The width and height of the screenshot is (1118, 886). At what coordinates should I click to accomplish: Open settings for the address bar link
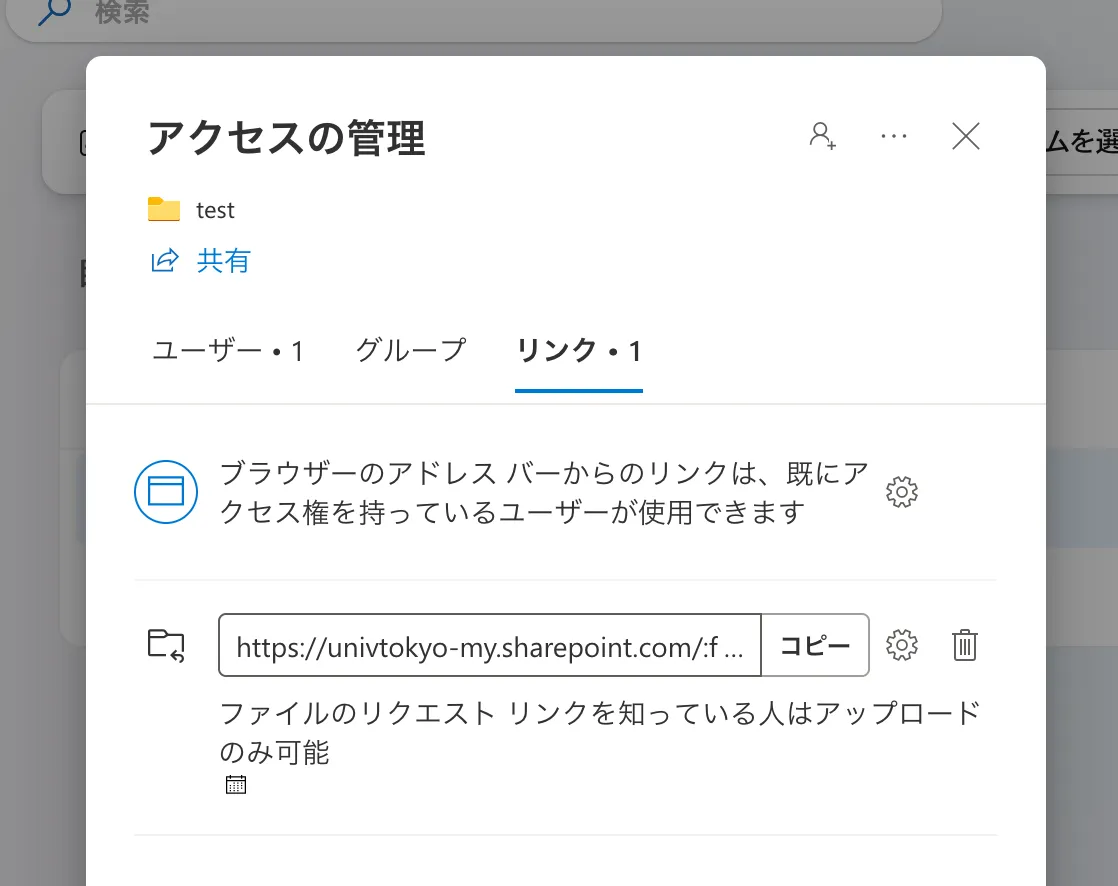click(x=902, y=493)
